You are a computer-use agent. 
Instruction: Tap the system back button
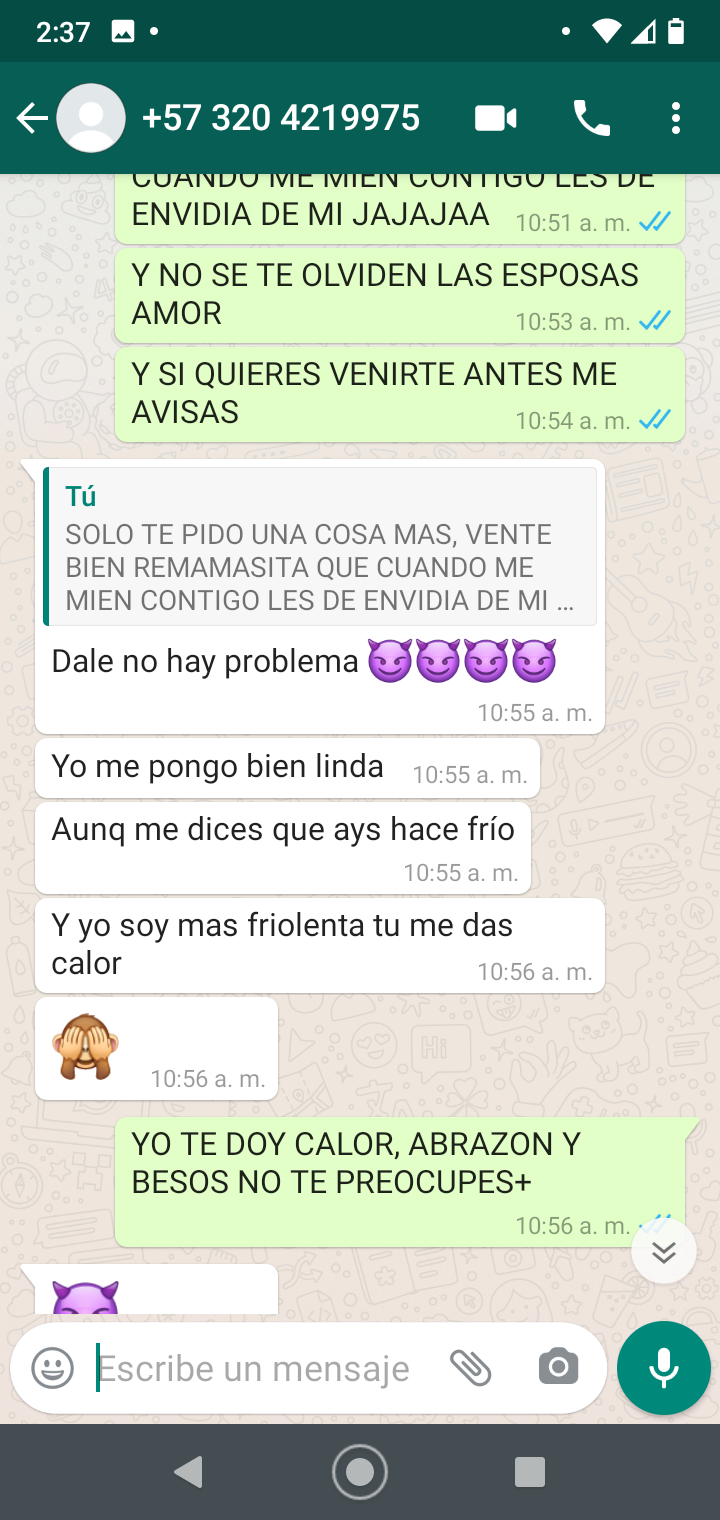[x=188, y=1472]
